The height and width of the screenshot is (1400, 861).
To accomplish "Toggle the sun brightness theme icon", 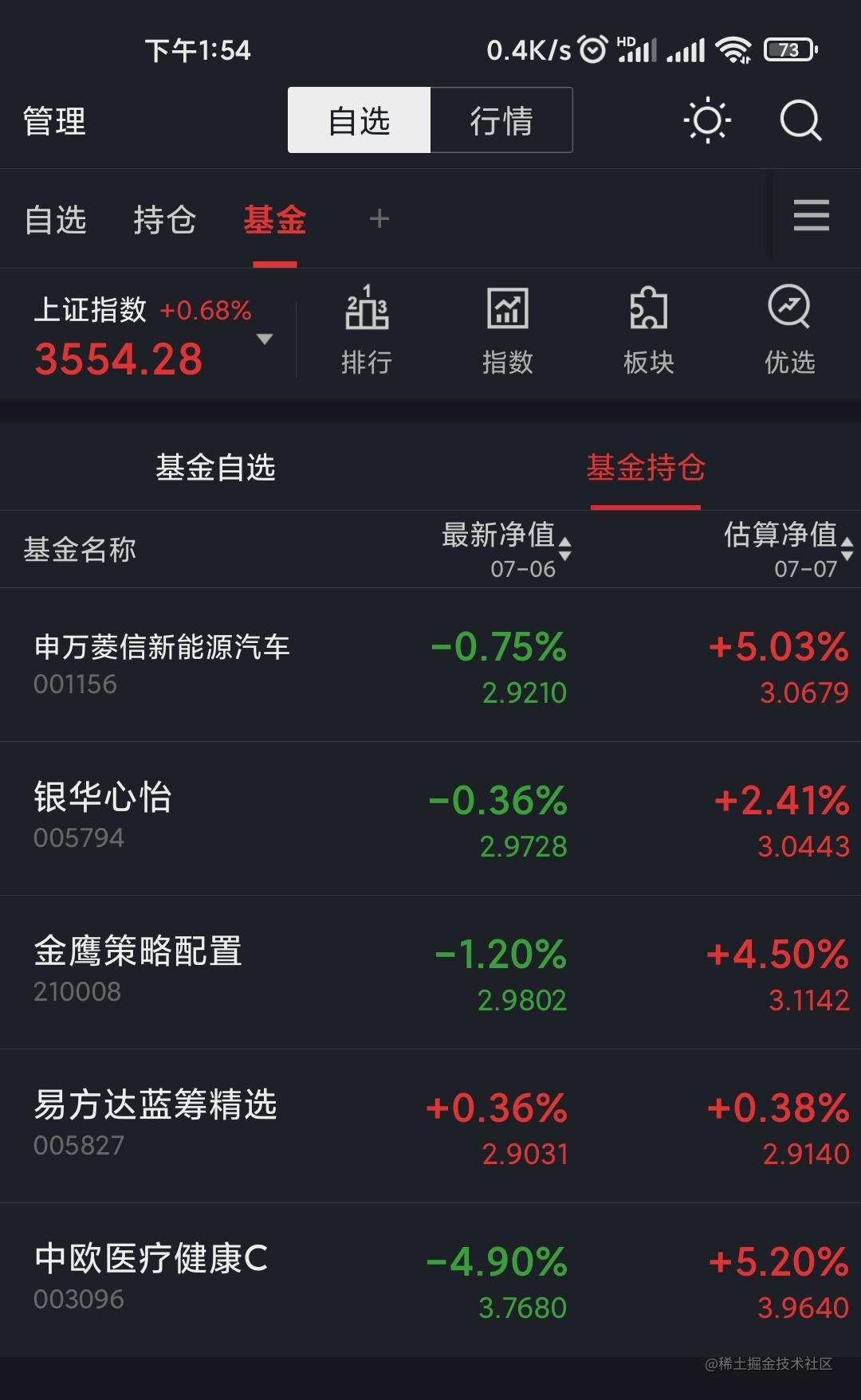I will (707, 121).
